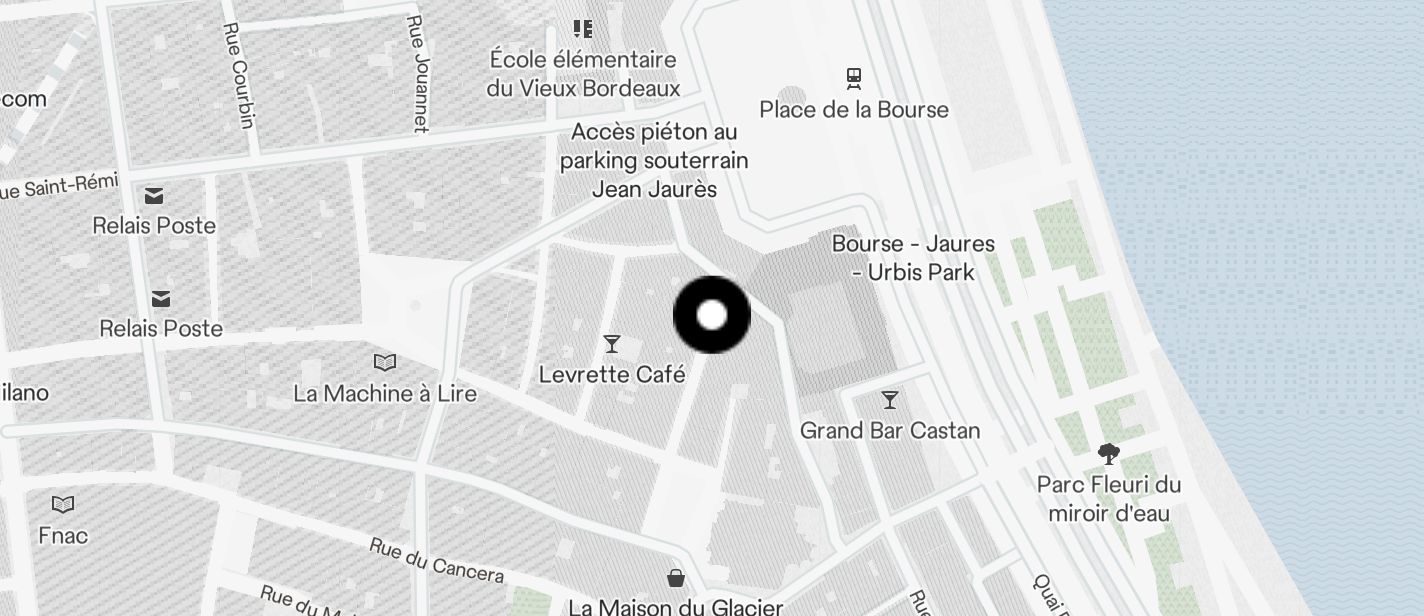Select Place de la Bourse tram stop
Screen dimensions: 1424x616
coord(854,78)
